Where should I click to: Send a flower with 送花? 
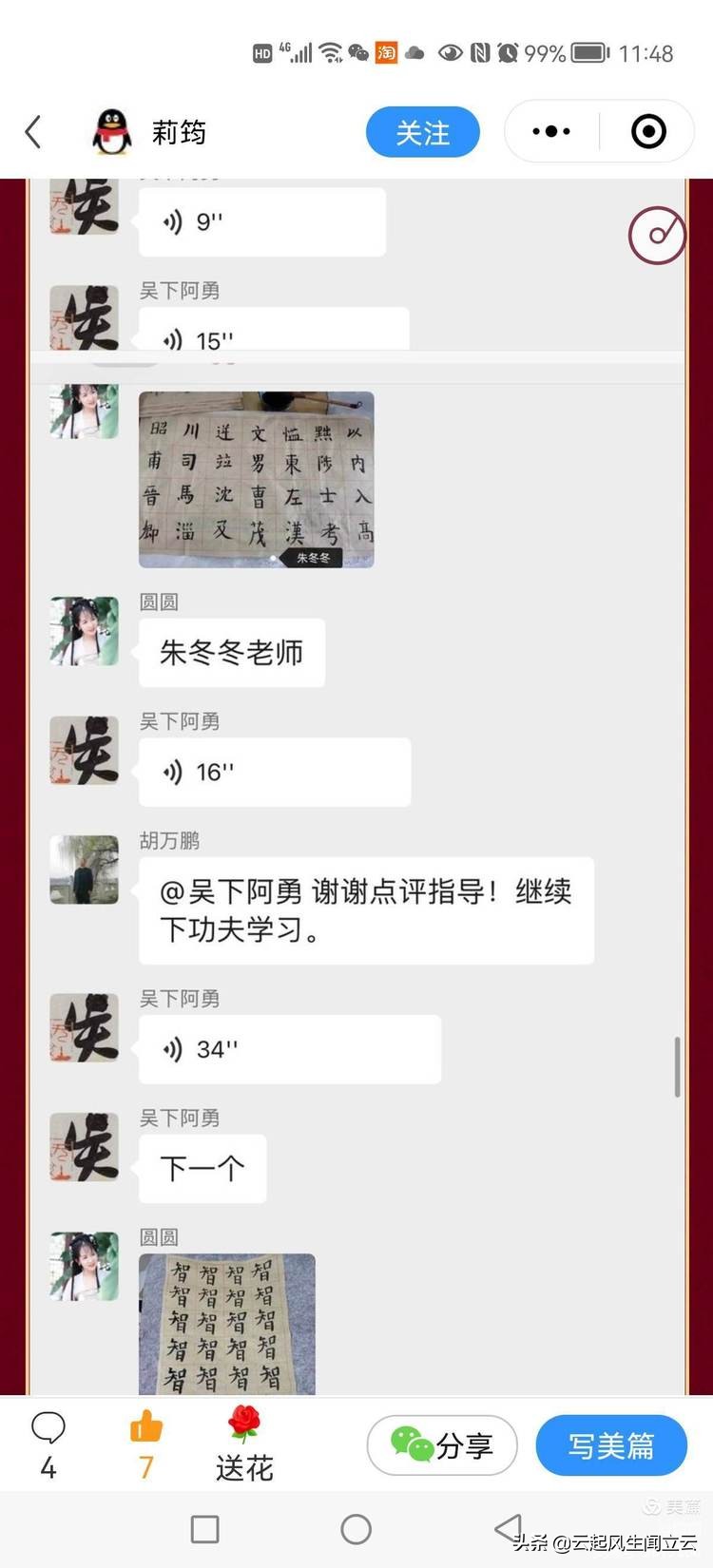coord(244,1445)
